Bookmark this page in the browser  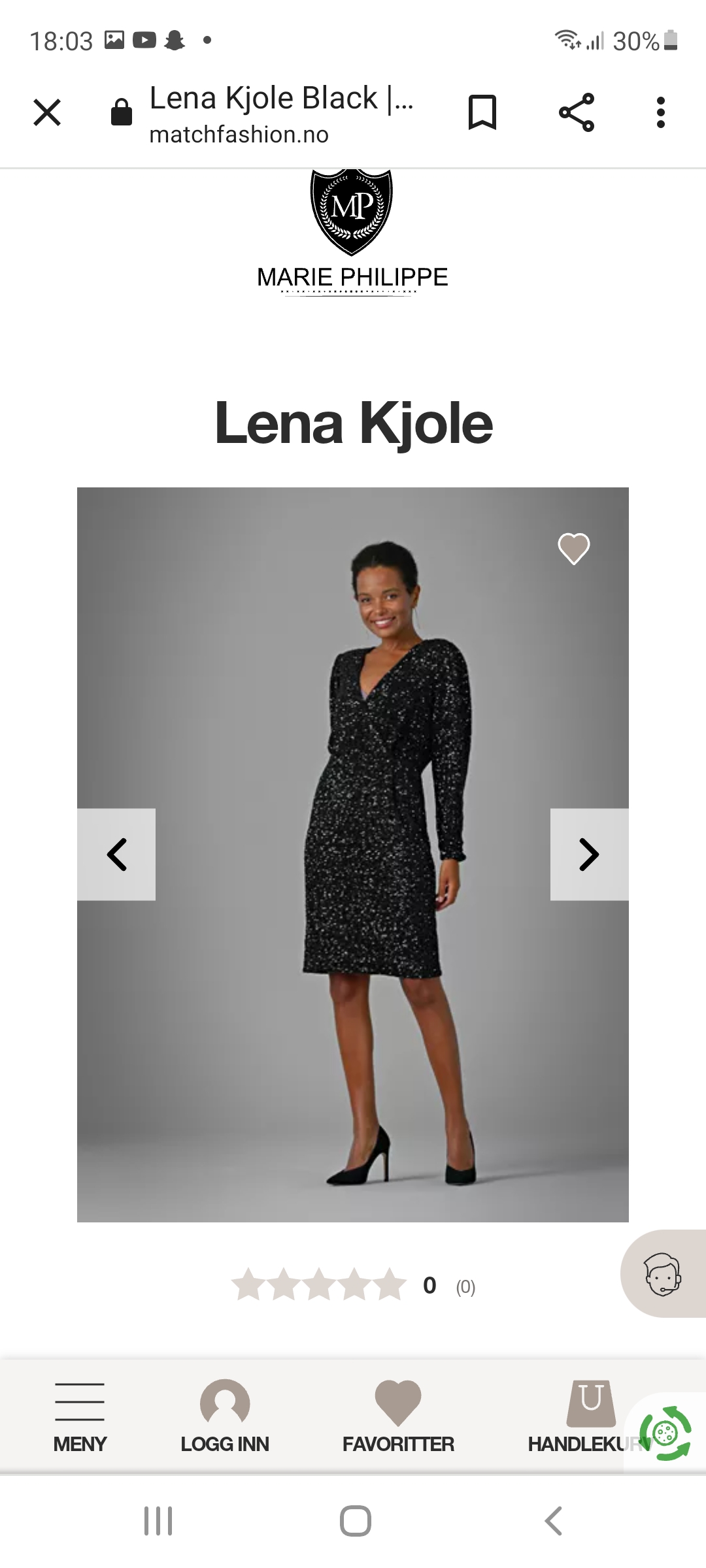(482, 112)
